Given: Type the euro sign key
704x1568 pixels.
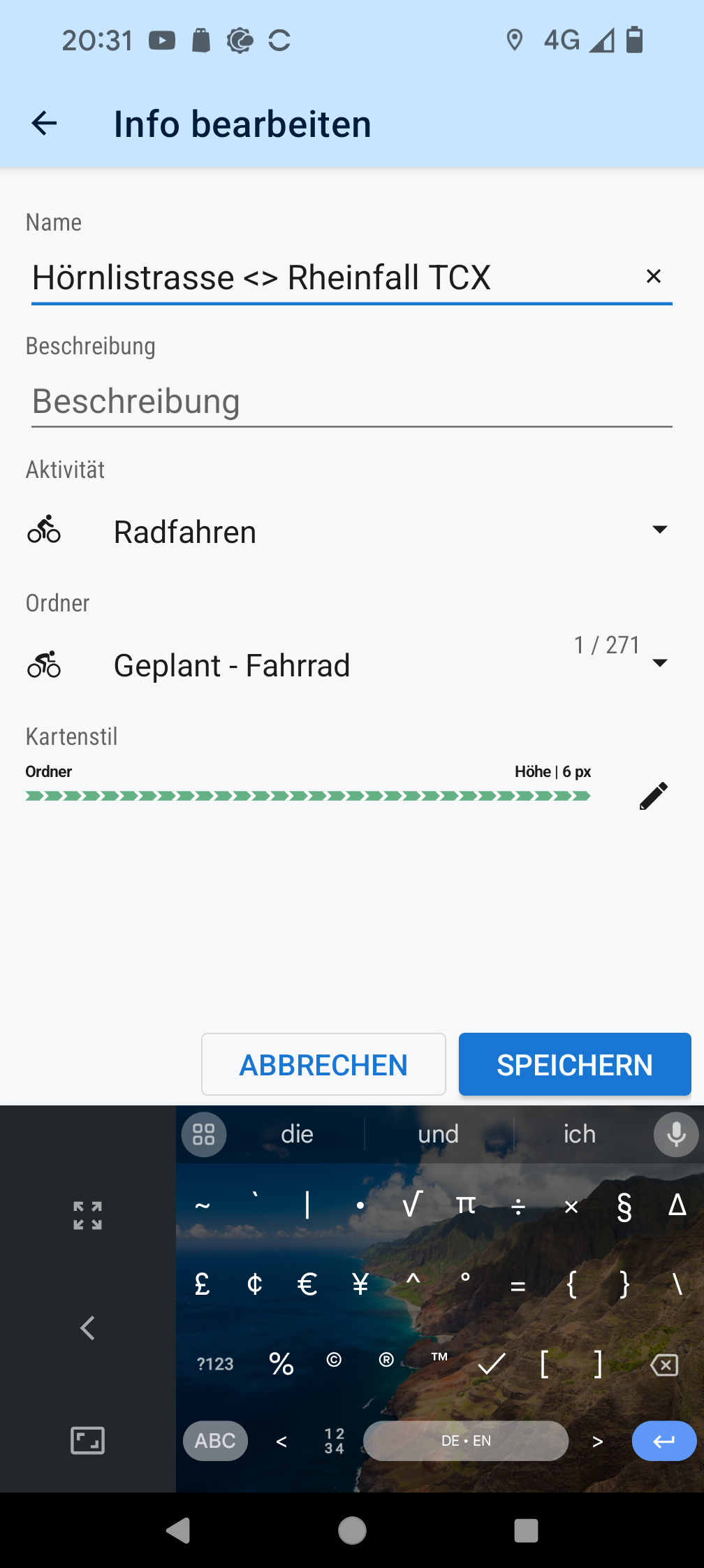Looking at the screenshot, I should pos(307,1284).
